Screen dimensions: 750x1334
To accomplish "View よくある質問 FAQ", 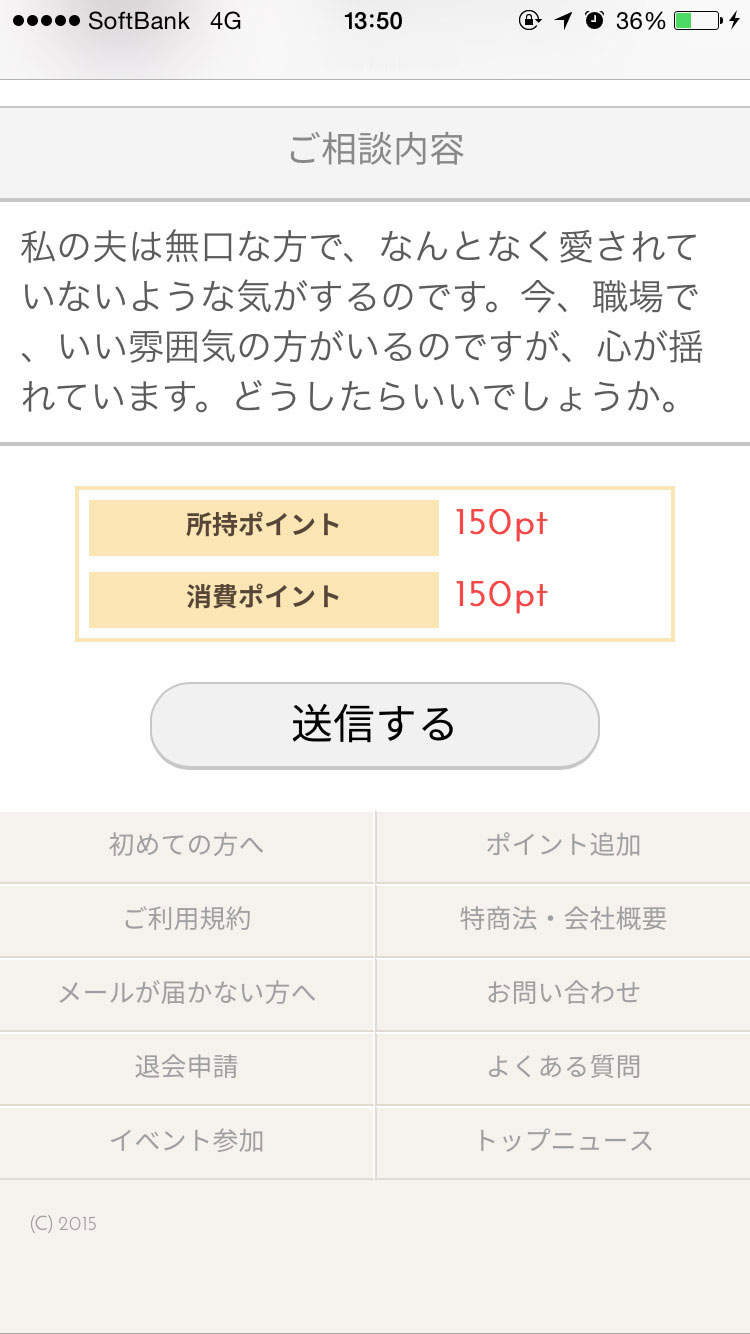I will [563, 1067].
